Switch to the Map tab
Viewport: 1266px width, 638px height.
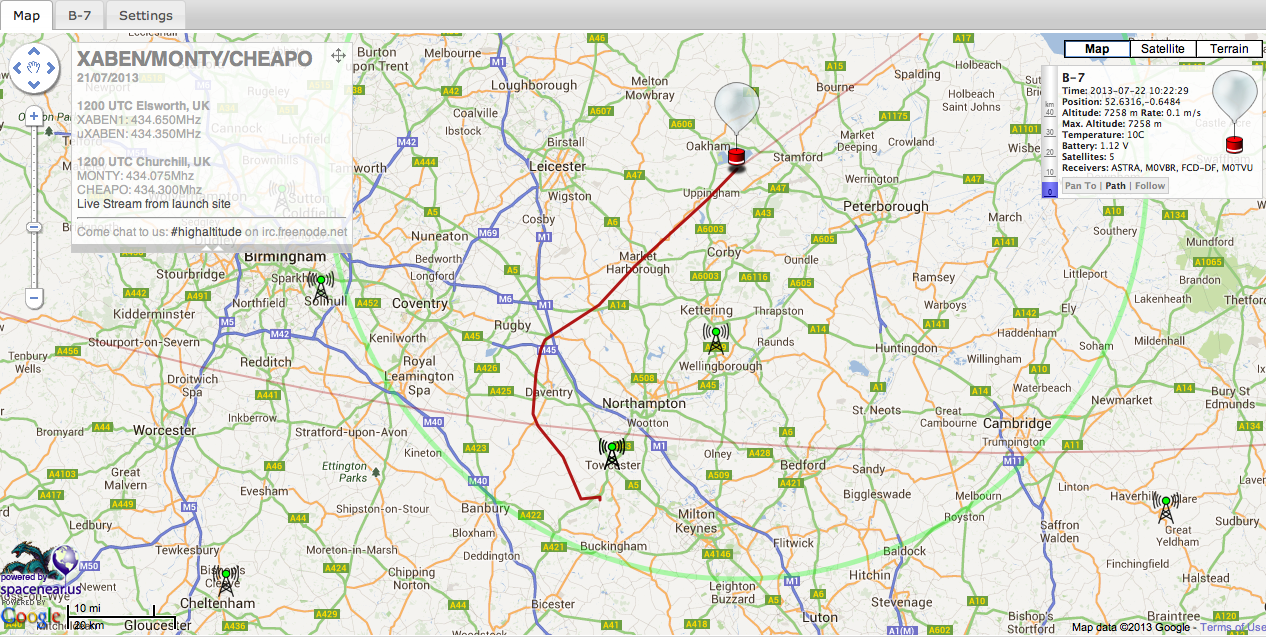click(x=27, y=15)
